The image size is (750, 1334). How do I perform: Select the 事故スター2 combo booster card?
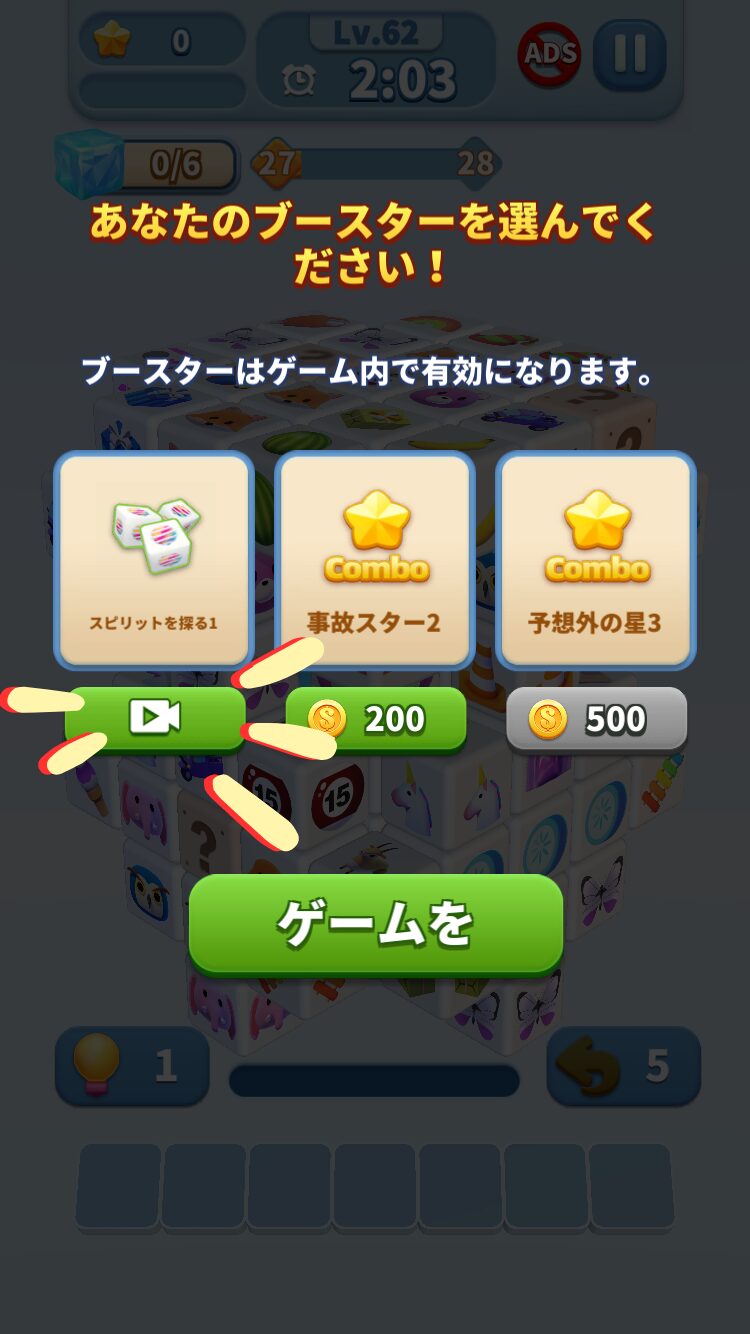374,559
